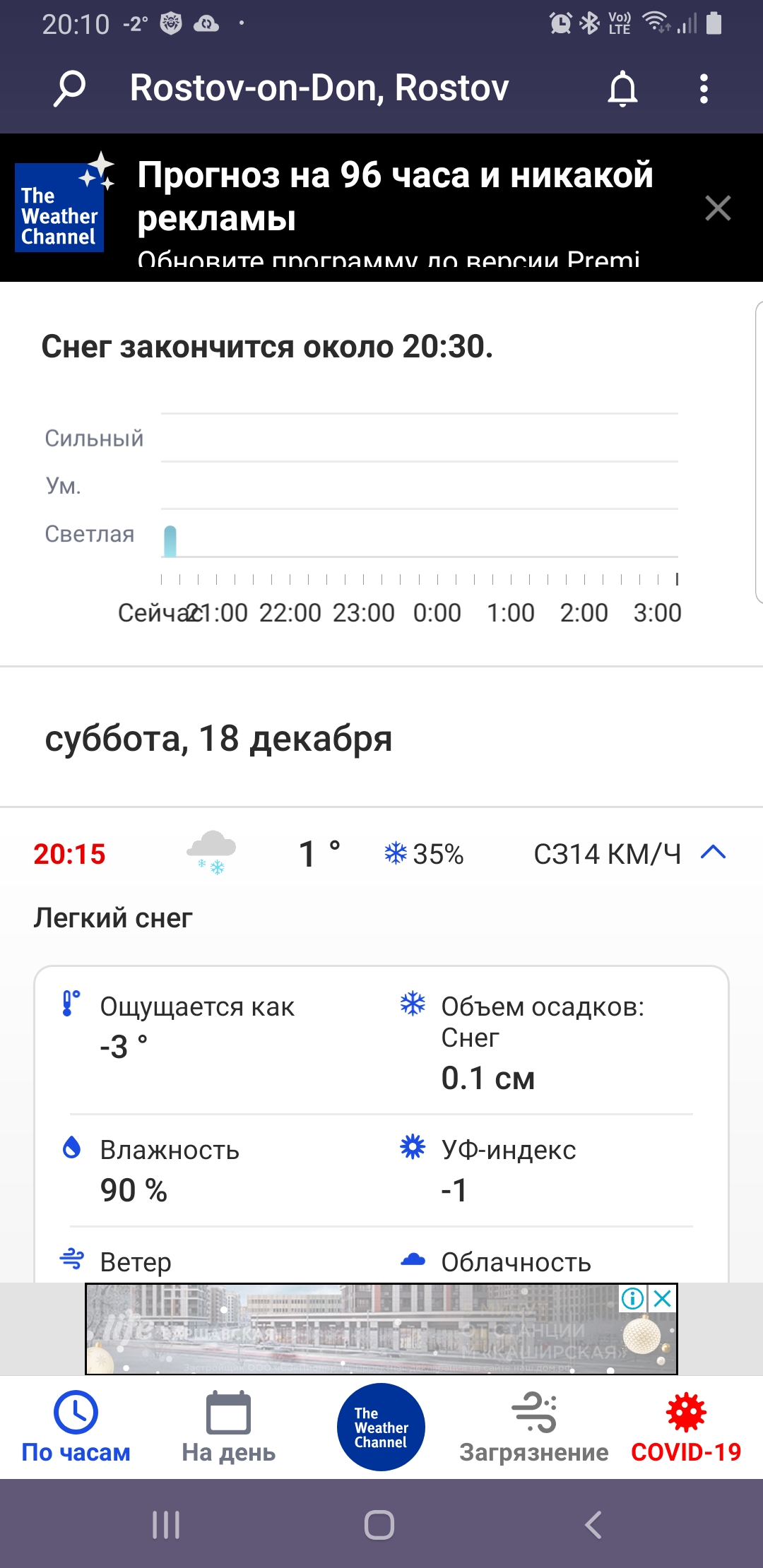Image resolution: width=763 pixels, height=1568 pixels.
Task: Switch to the По часам tab
Action: (76, 1427)
